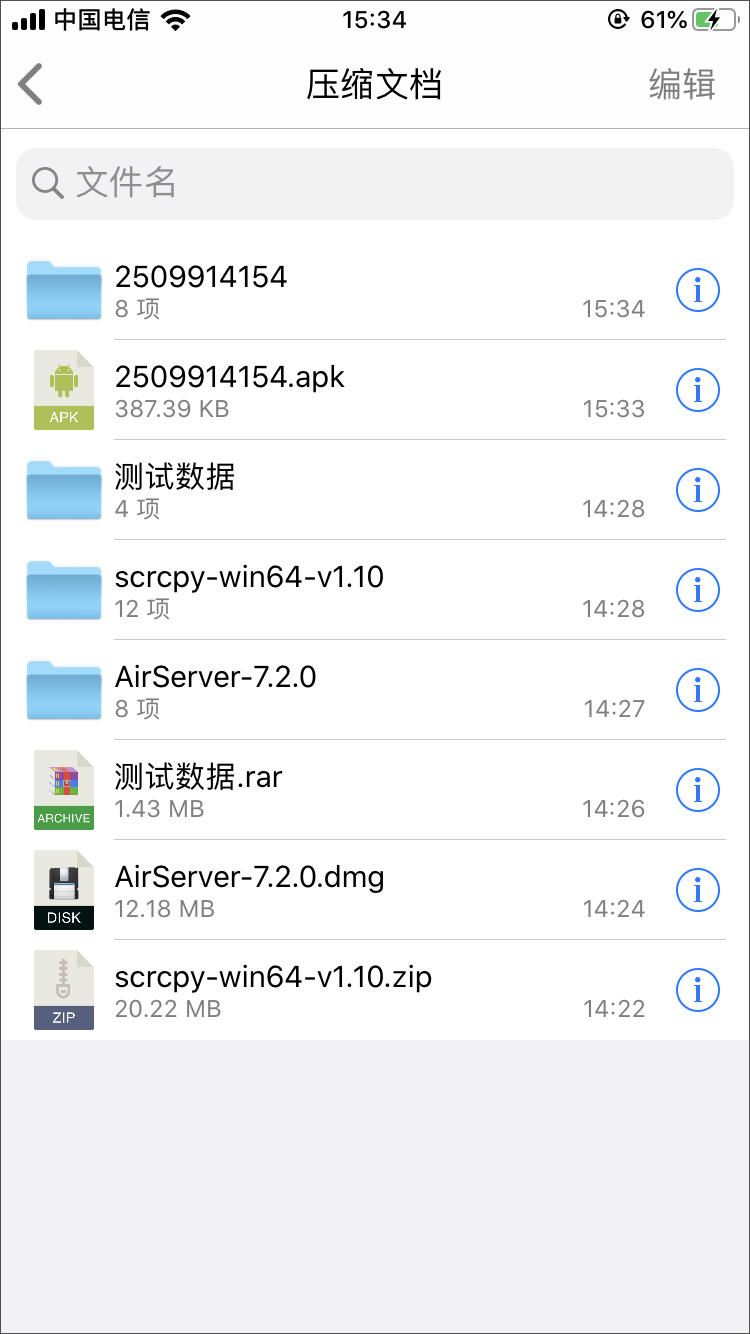Open the APK file icon for 2509914154.apk
Screen dimensions: 750x1334
point(63,390)
